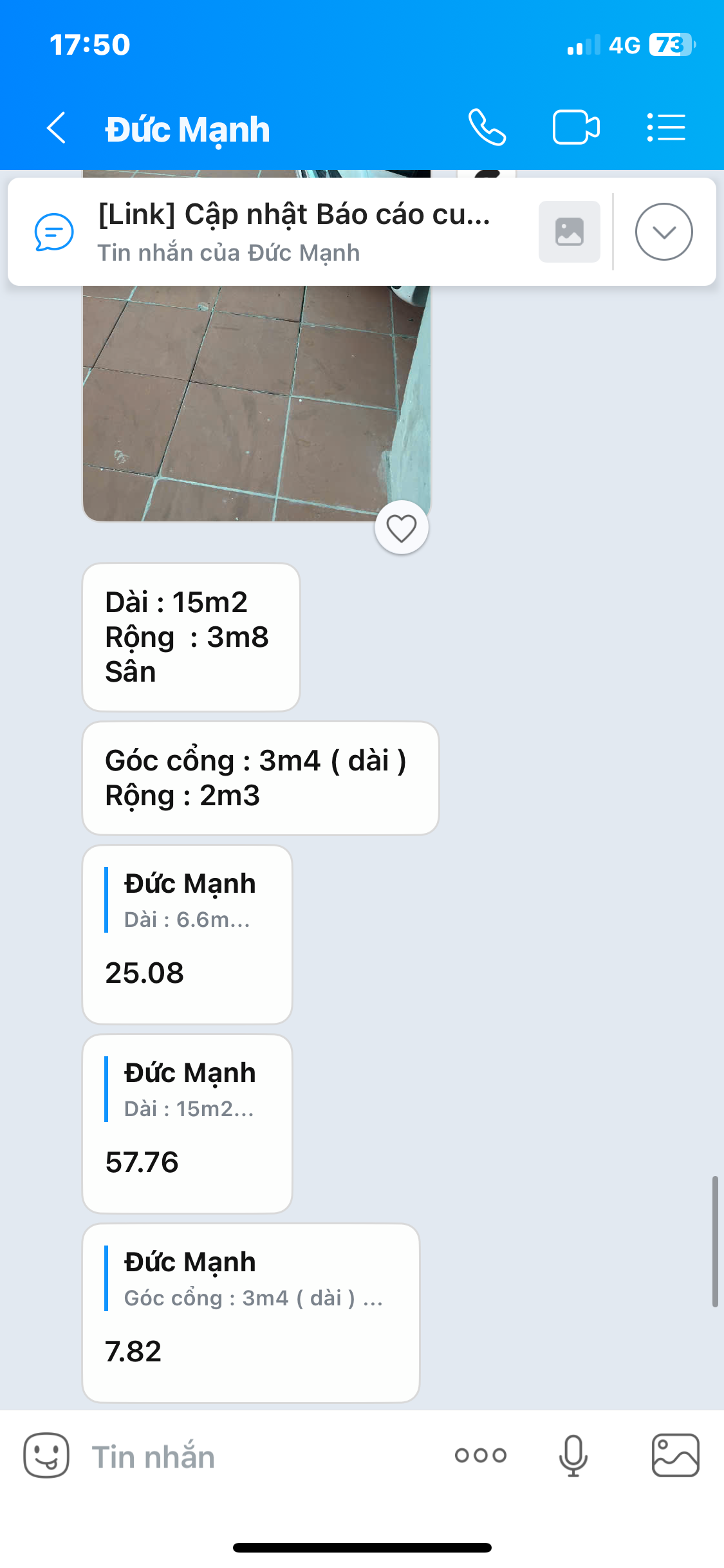Start a video call with Đức Mạnh

[x=576, y=127]
